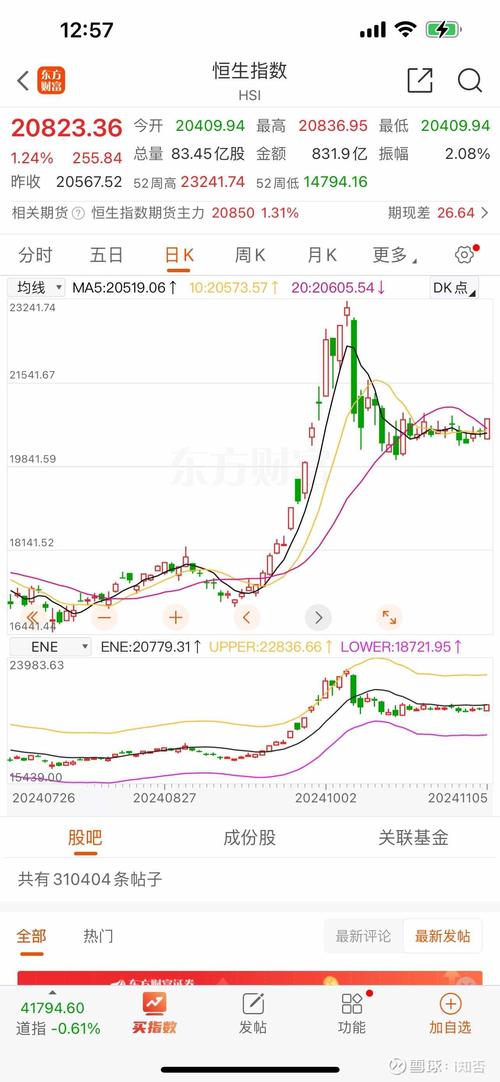Zoom out the chart with minus button
Viewport: 500px width, 1082px height.
pyautogui.click(x=104, y=618)
